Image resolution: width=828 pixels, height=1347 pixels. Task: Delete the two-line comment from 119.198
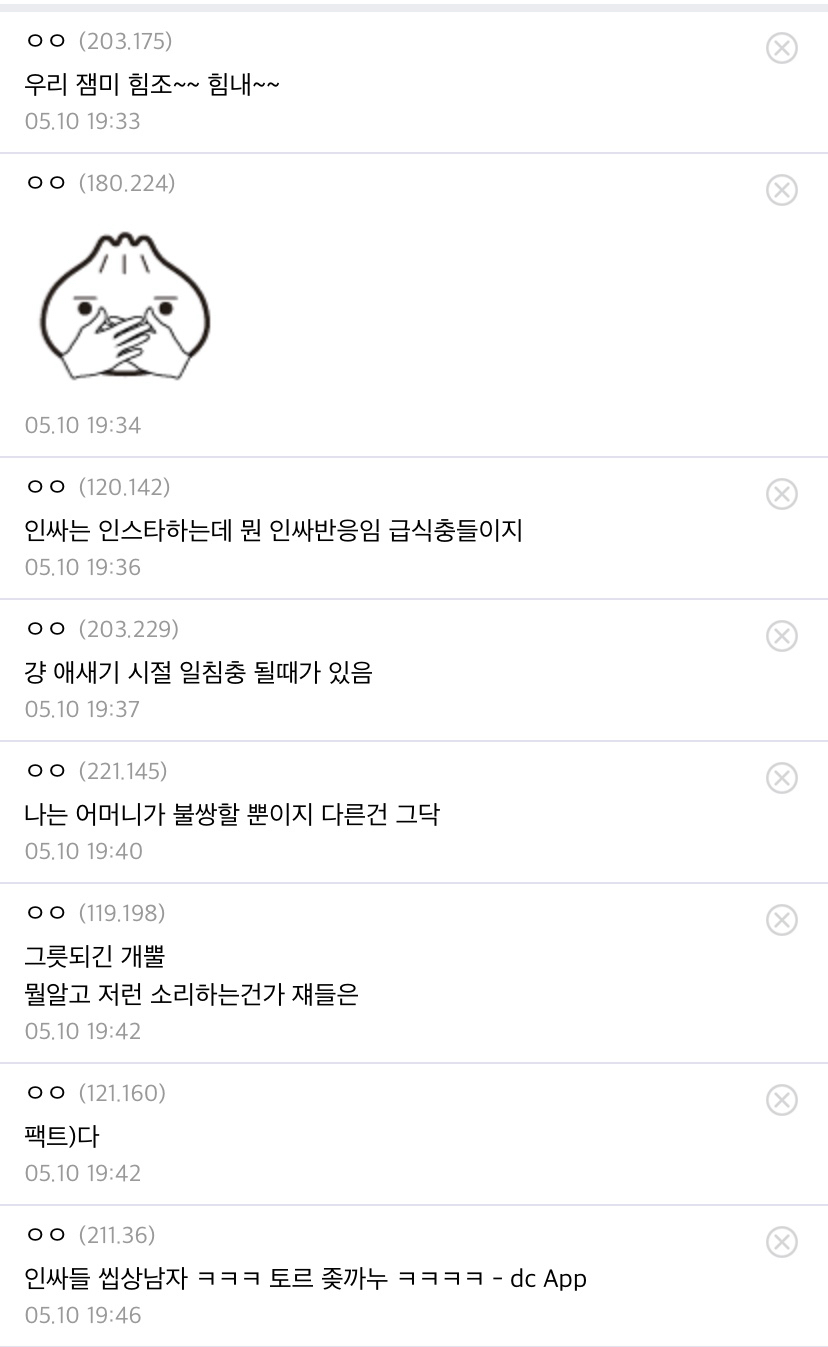(781, 920)
